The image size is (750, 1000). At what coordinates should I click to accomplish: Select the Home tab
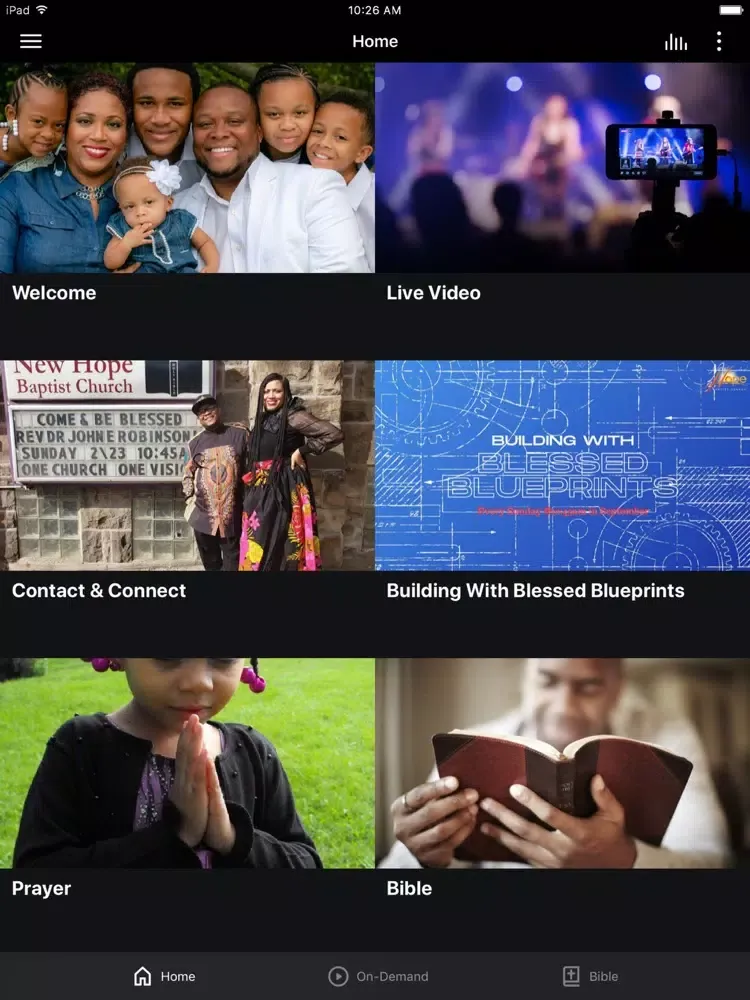[x=165, y=976]
